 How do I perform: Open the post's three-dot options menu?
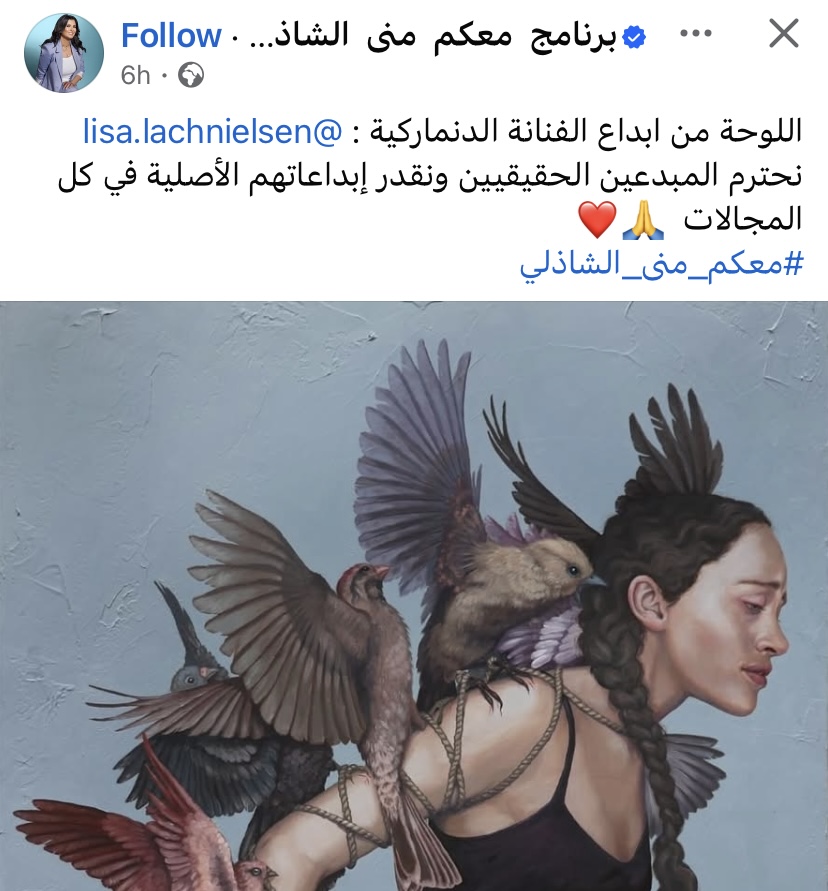[x=696, y=36]
